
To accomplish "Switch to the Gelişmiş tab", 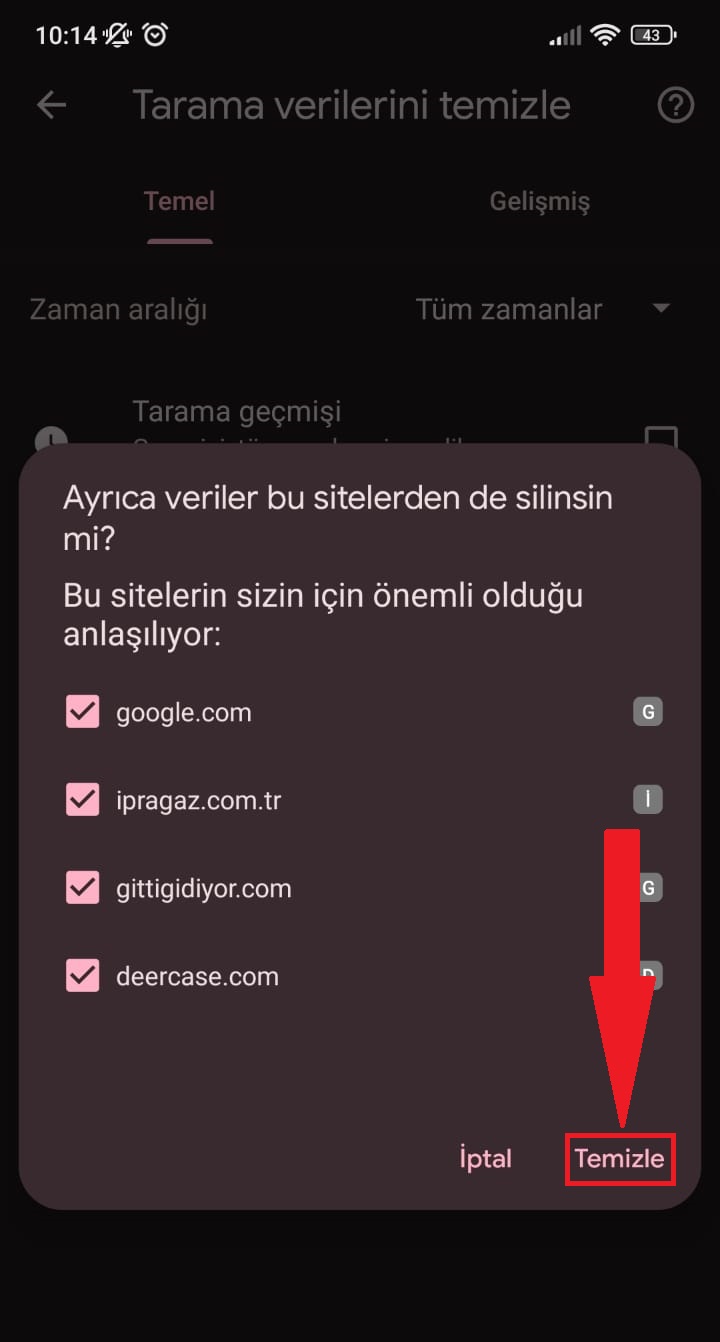I will coord(539,200).
